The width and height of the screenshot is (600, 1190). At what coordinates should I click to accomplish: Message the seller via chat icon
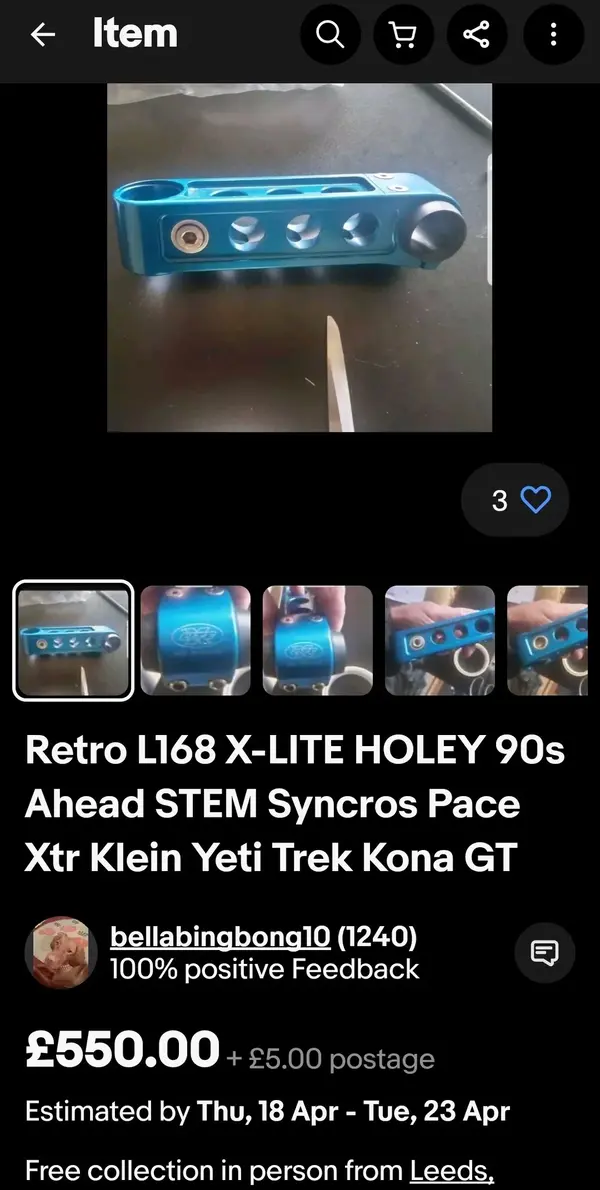[544, 953]
